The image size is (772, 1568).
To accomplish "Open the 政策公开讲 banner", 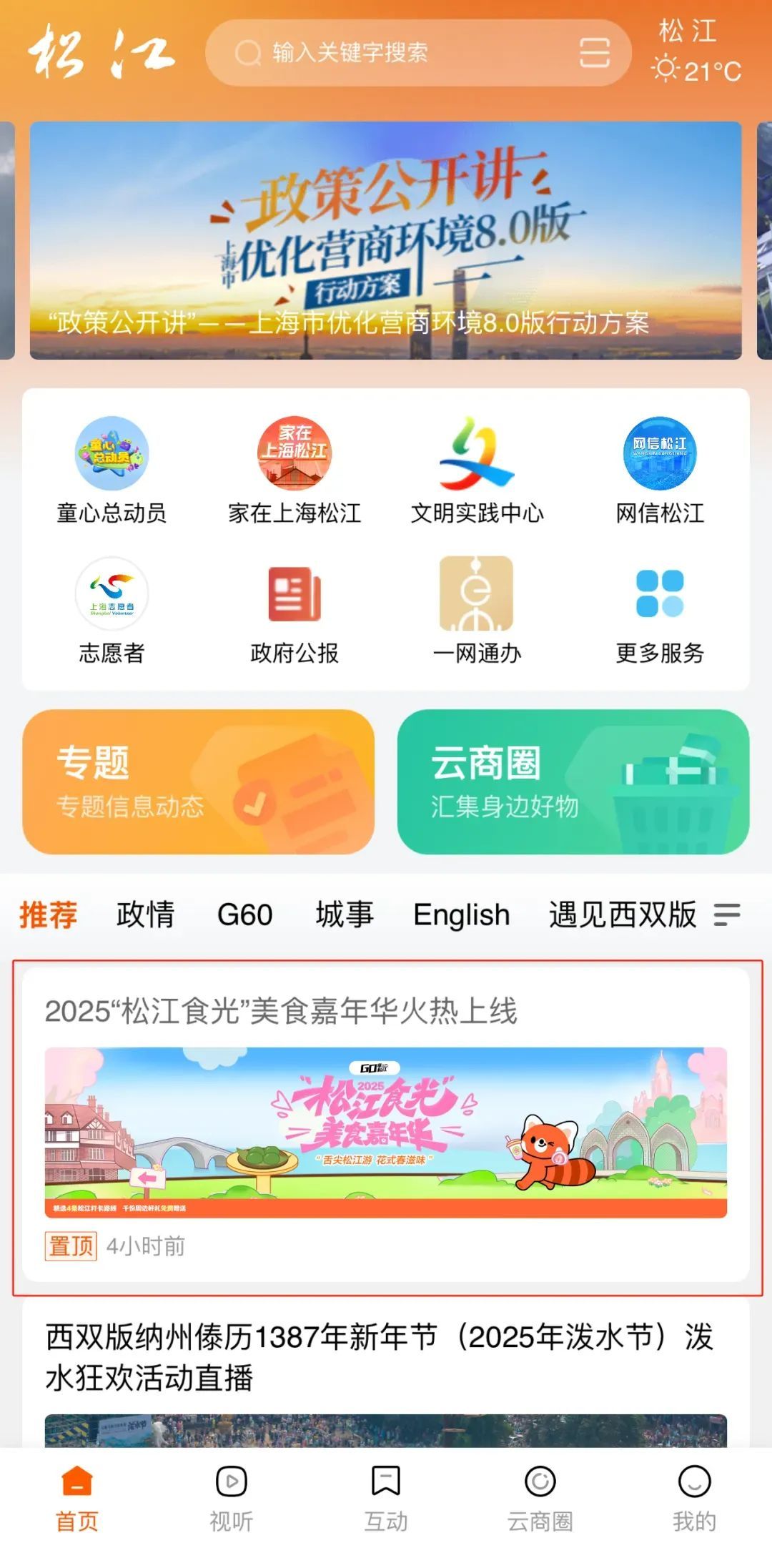I will click(385, 240).
